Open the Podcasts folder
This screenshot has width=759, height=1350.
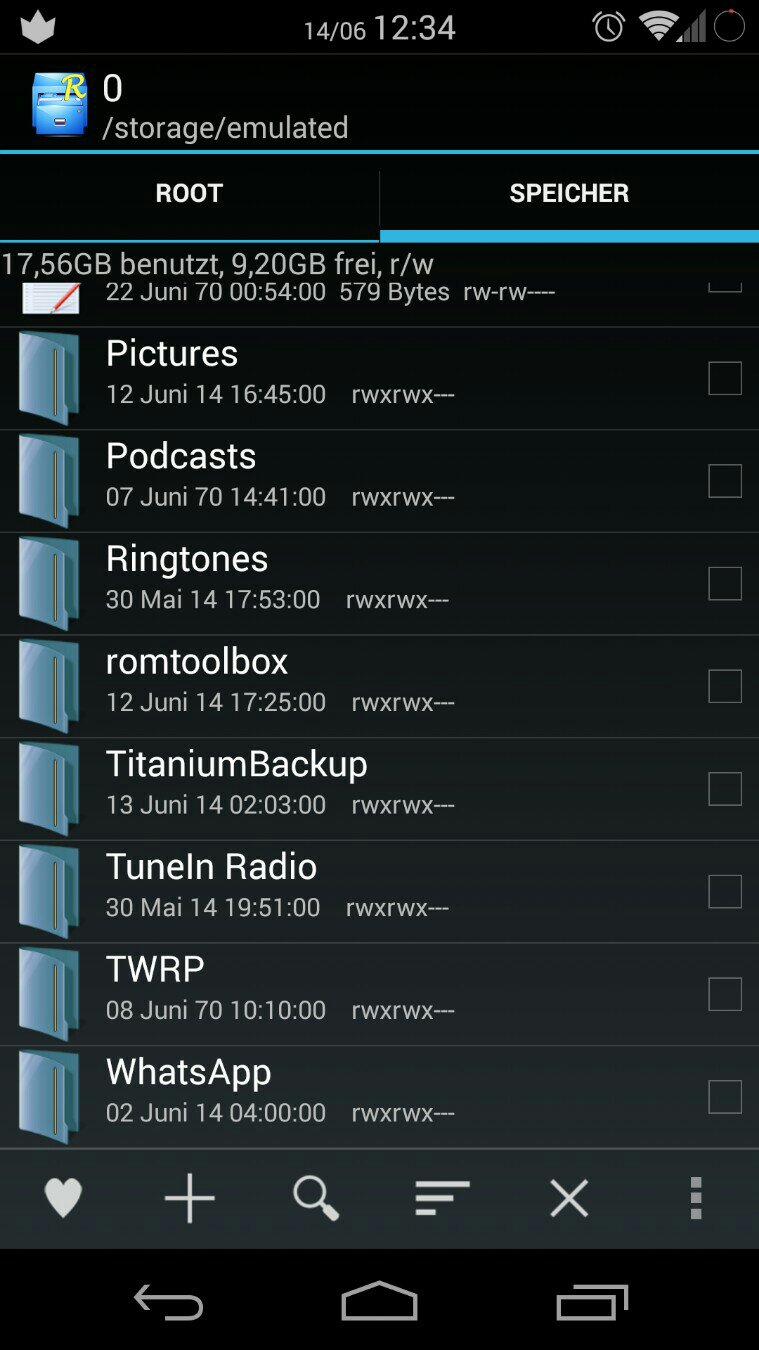pos(379,481)
